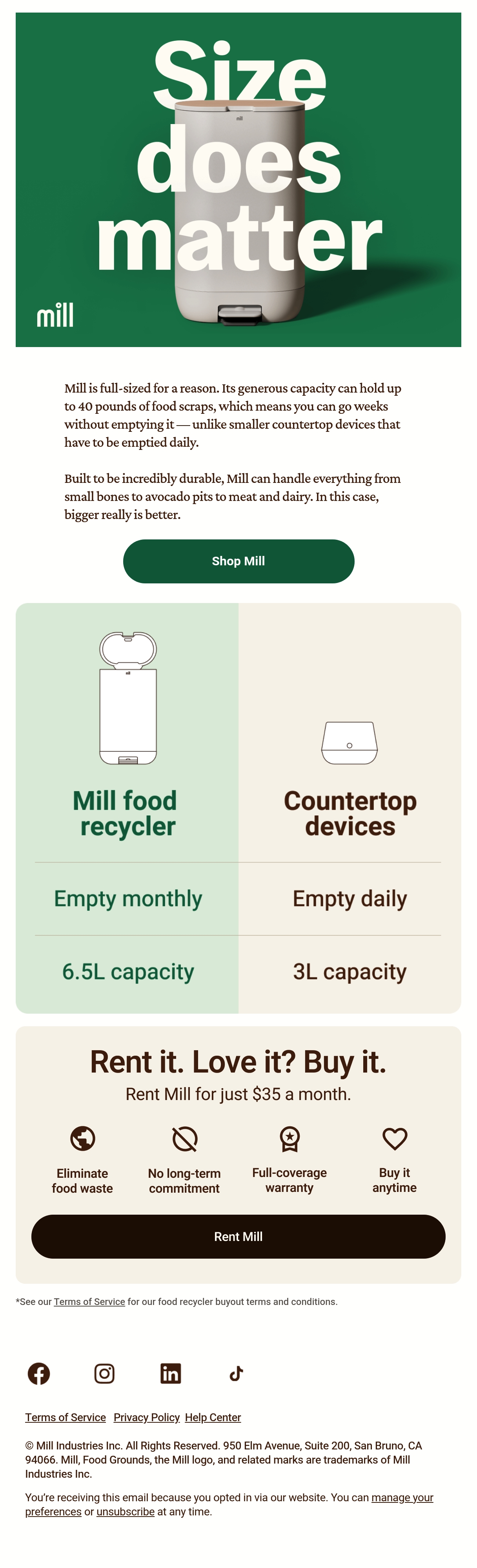Open Mill's Facebook page
The height and width of the screenshot is (1568, 477).
(39, 1373)
